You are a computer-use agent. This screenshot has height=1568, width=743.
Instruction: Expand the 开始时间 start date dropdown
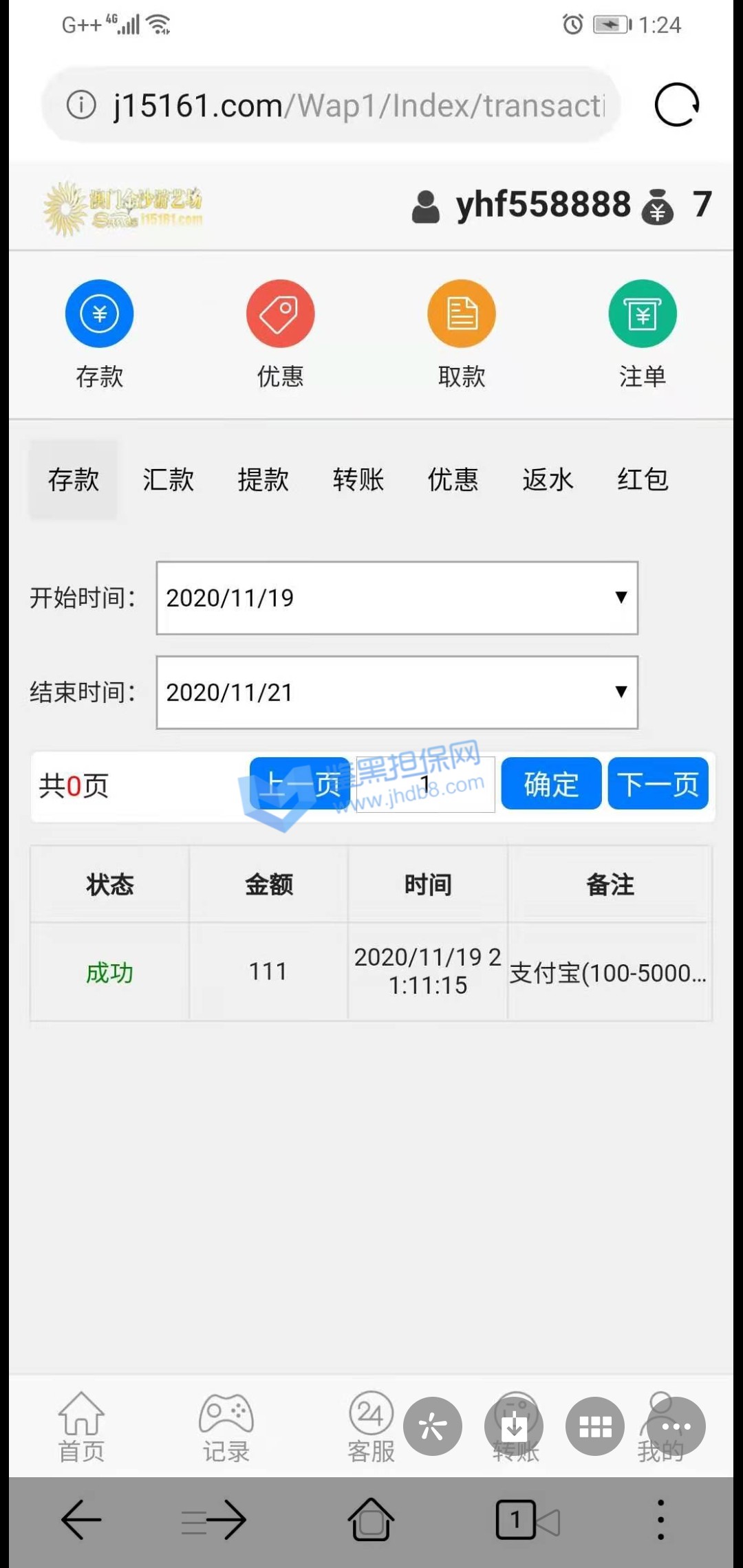click(x=397, y=598)
